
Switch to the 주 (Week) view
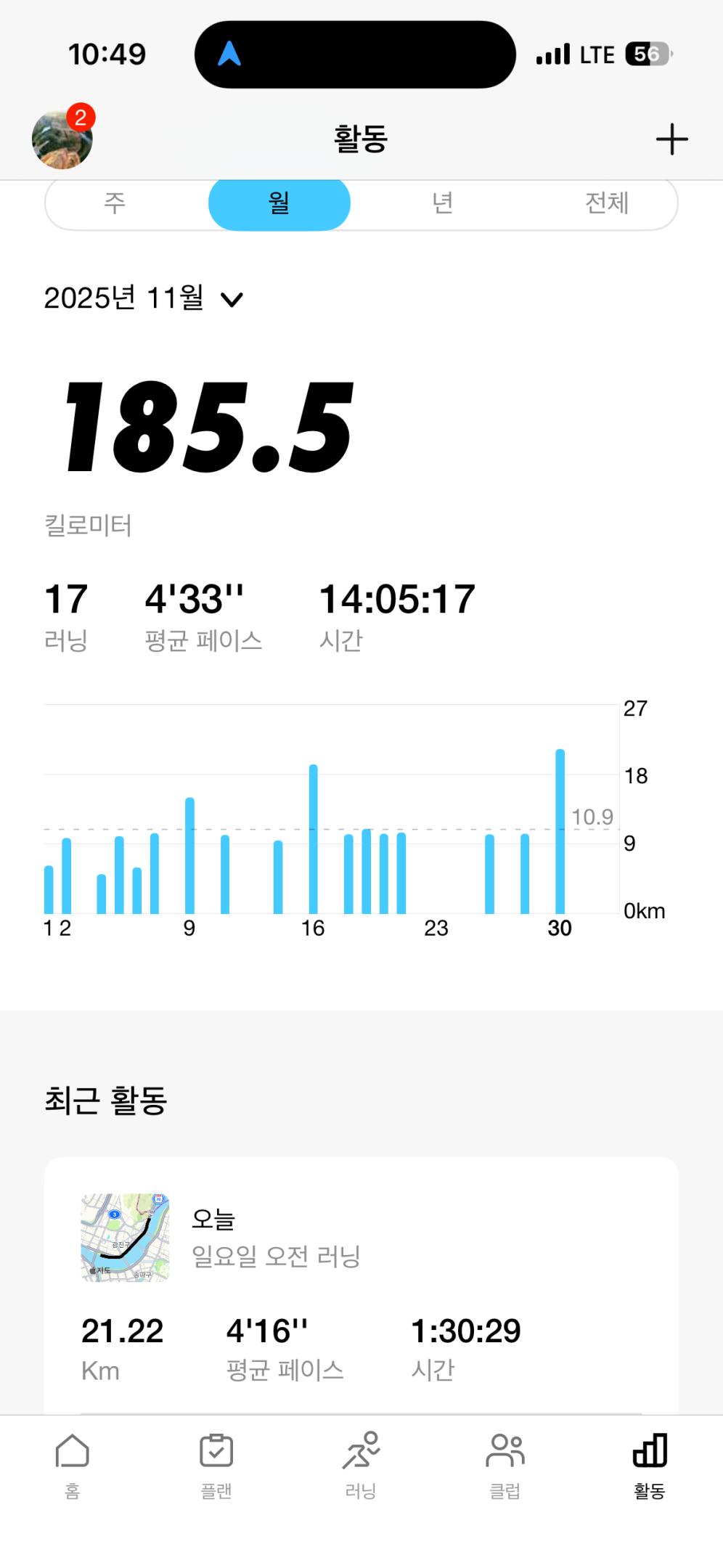(116, 204)
